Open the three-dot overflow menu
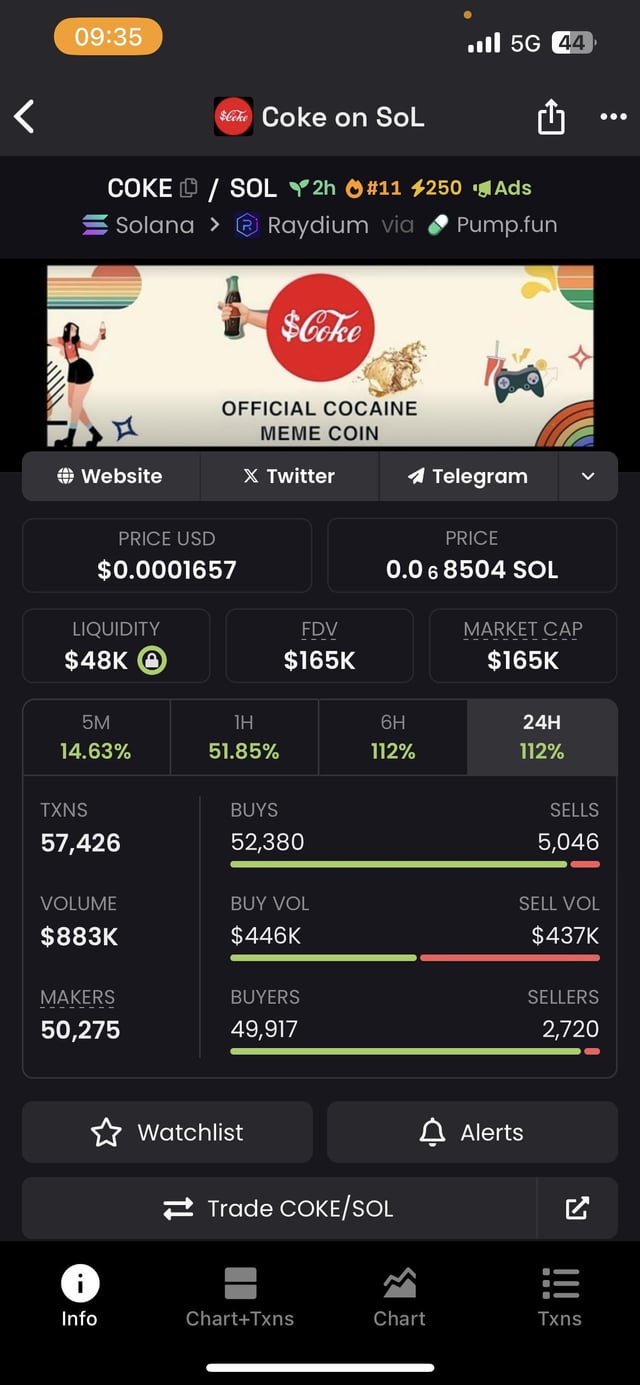Screen dimensions: 640x1385 click(x=612, y=117)
